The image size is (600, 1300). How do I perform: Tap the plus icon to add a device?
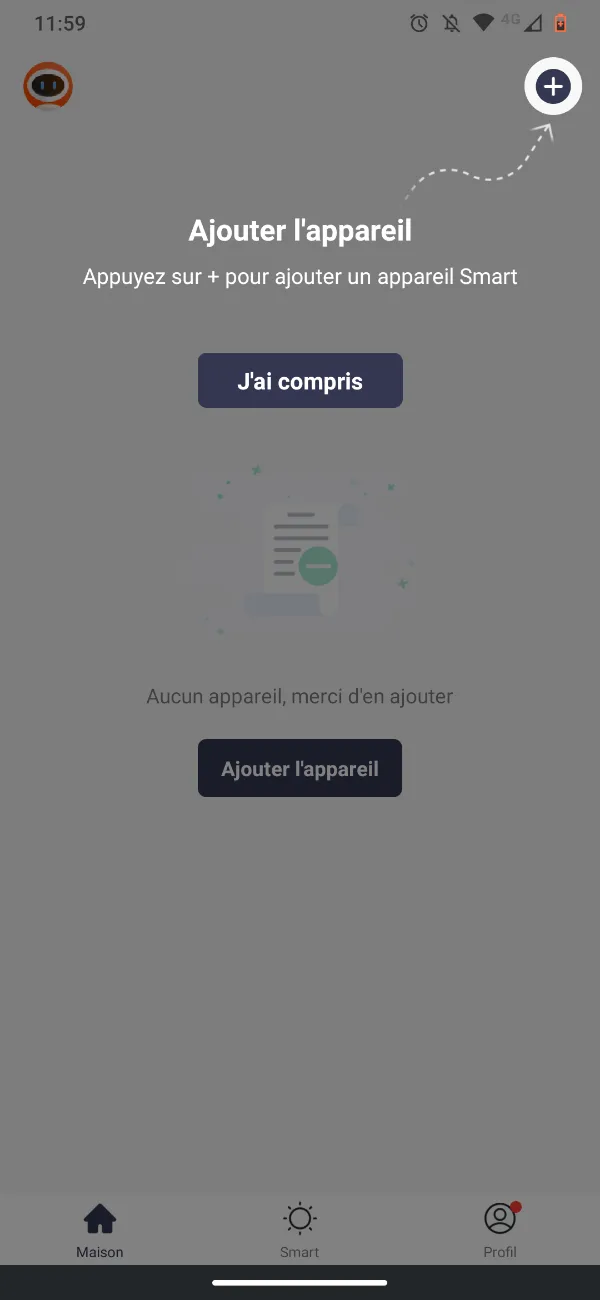tap(553, 87)
